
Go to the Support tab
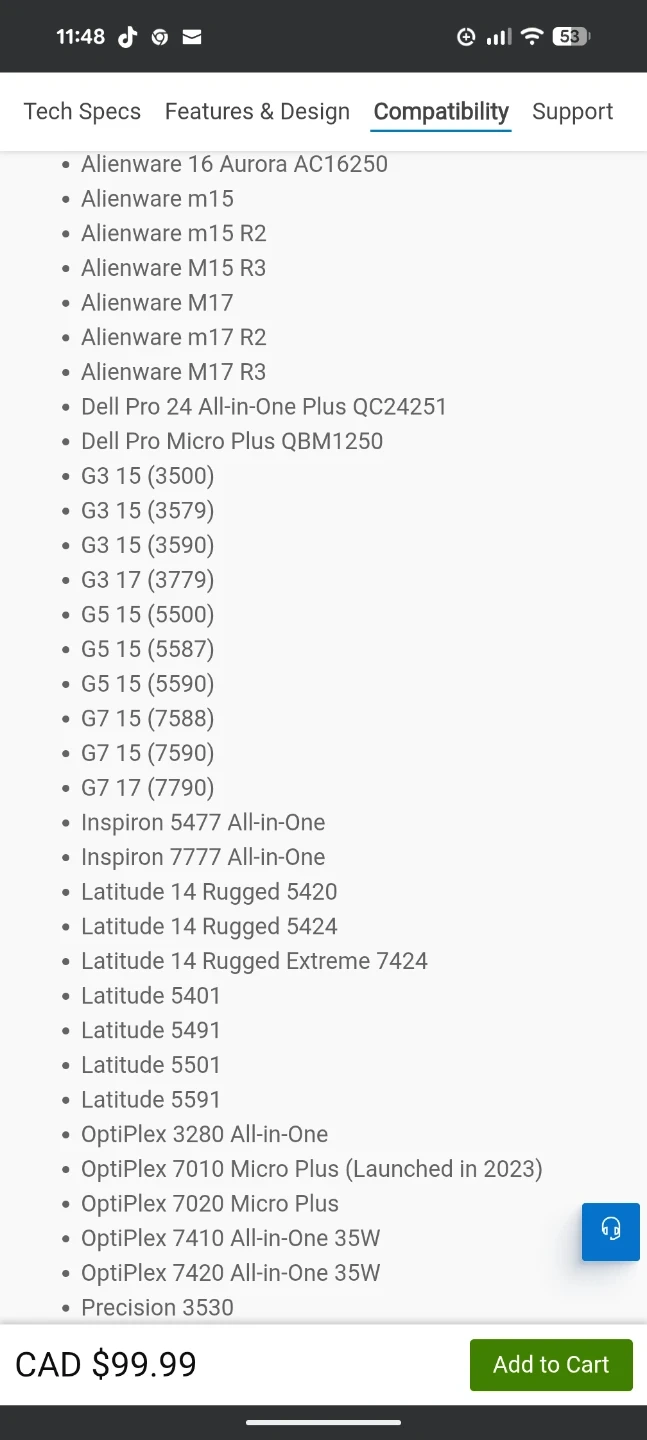[572, 112]
